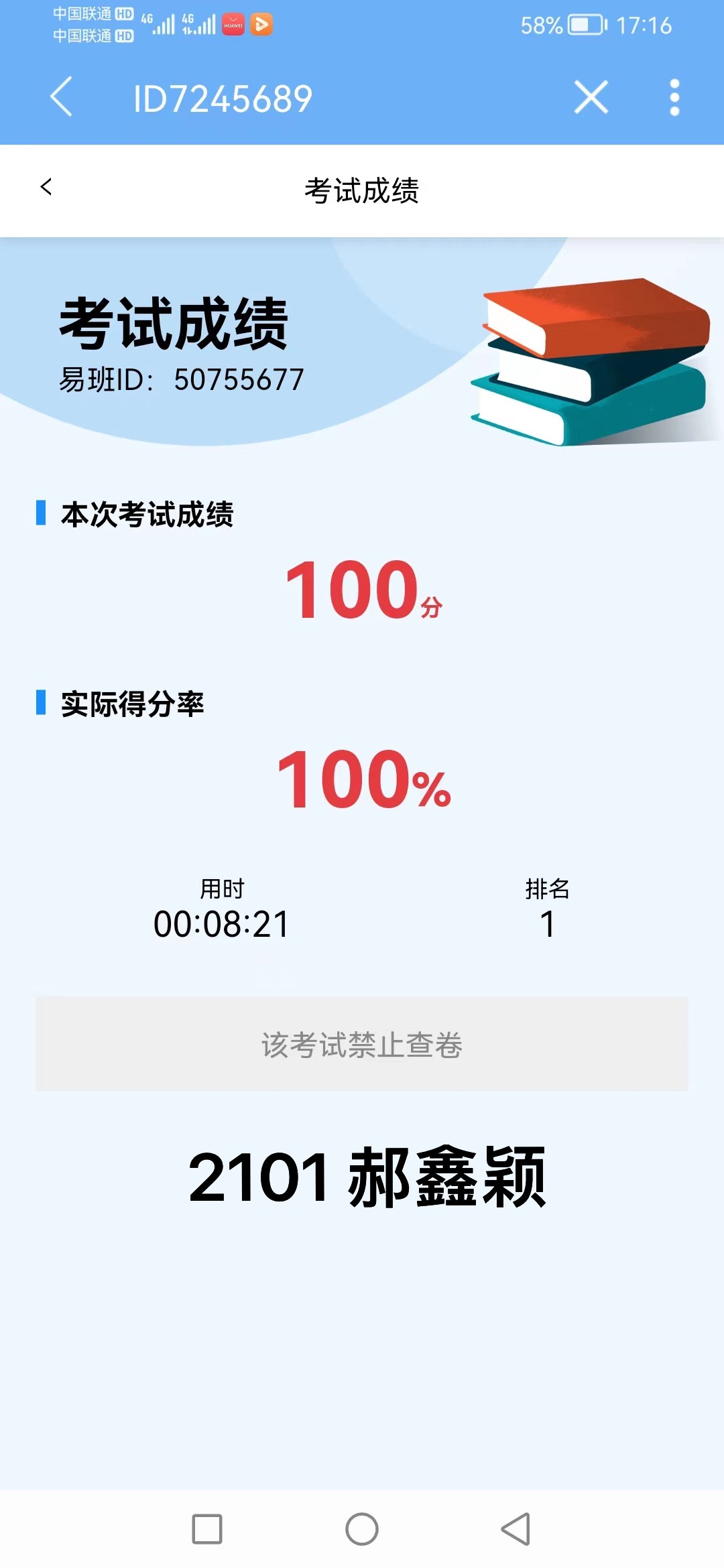Open the three-dot overflow menu
Image resolution: width=724 pixels, height=1568 pixels.
coord(674,97)
